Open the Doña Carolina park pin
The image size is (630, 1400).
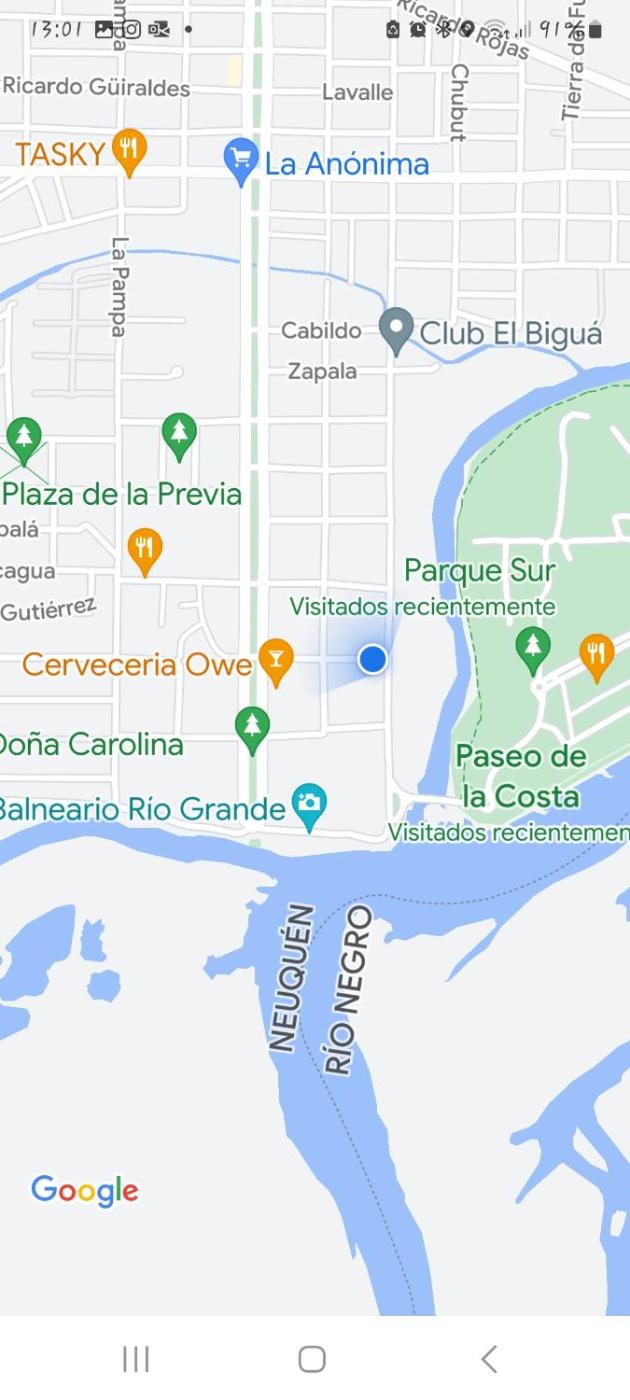tap(252, 728)
